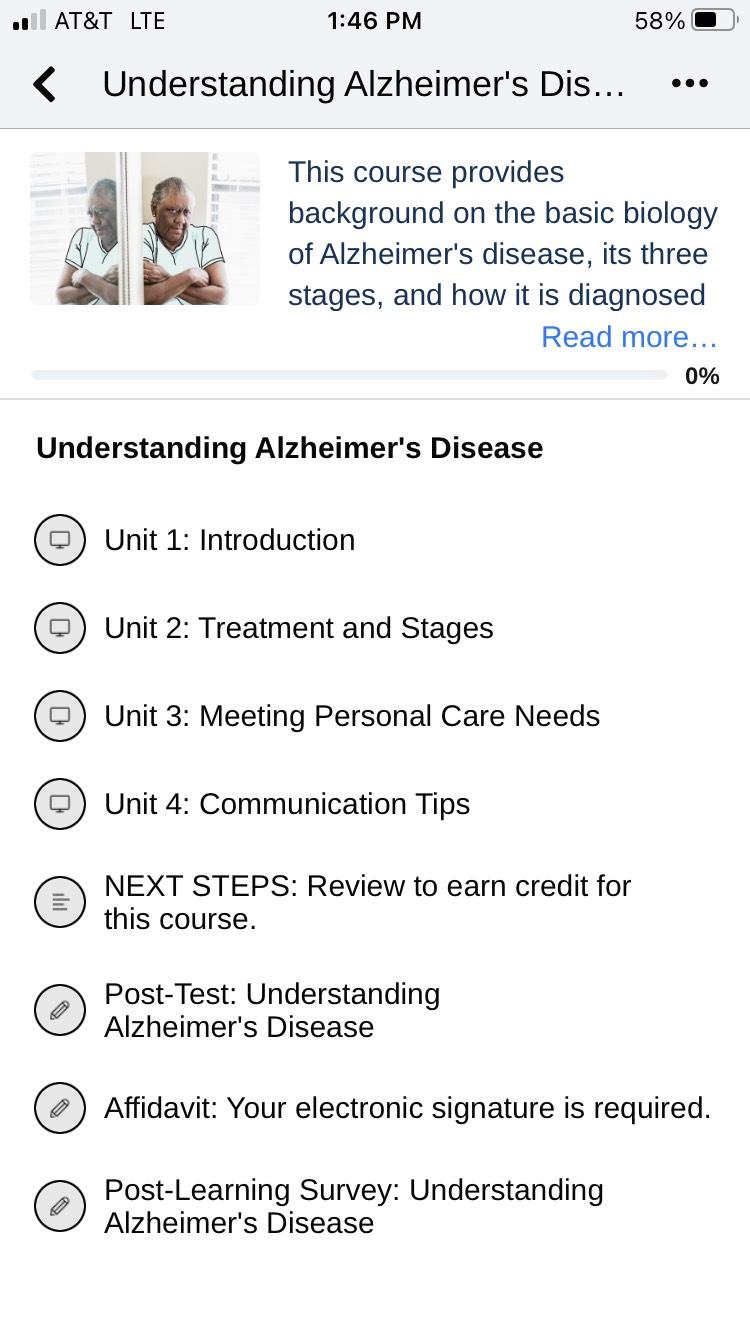Start Unit 2: Treatment and Stages
Viewport: 750px width, 1334px height.
pyautogui.click(x=298, y=628)
